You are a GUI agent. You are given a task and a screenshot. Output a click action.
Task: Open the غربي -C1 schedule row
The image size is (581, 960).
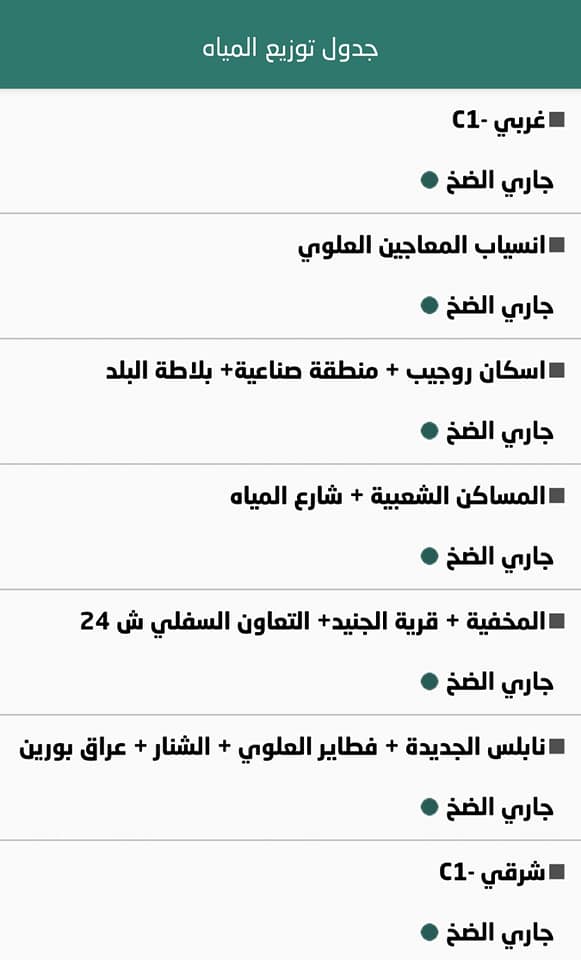(x=290, y=151)
